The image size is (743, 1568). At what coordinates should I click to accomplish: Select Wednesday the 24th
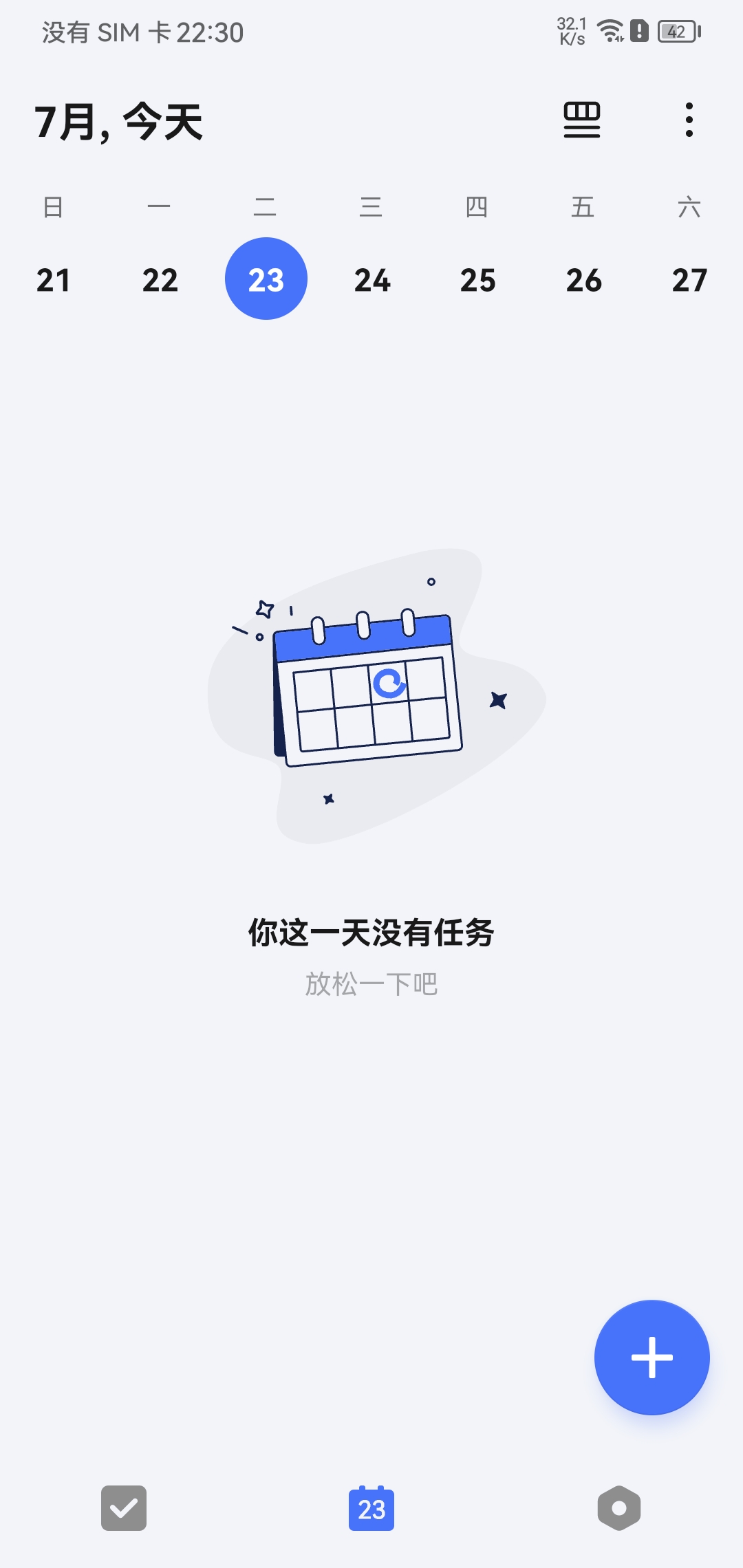coord(372,280)
